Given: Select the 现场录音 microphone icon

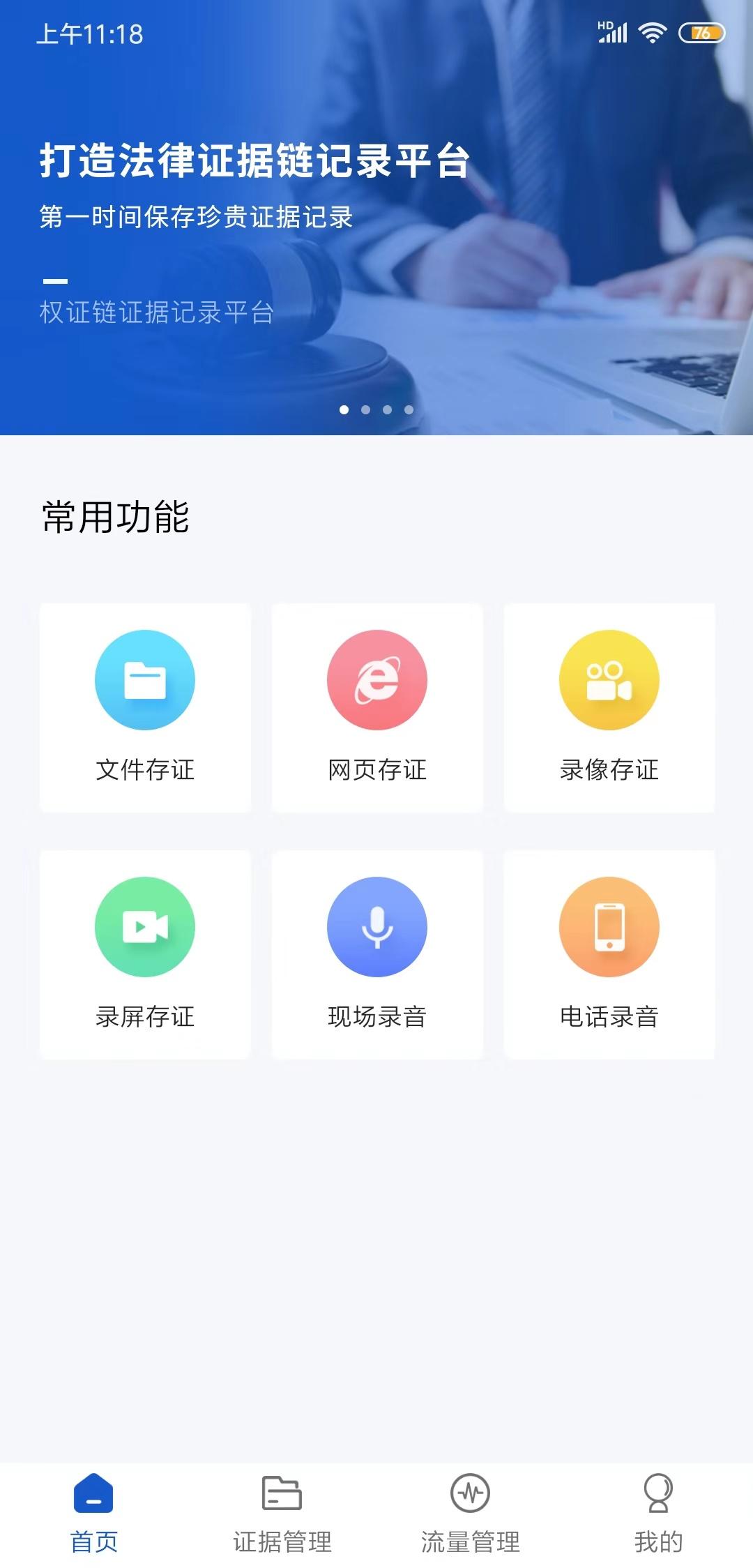Looking at the screenshot, I should (376, 926).
